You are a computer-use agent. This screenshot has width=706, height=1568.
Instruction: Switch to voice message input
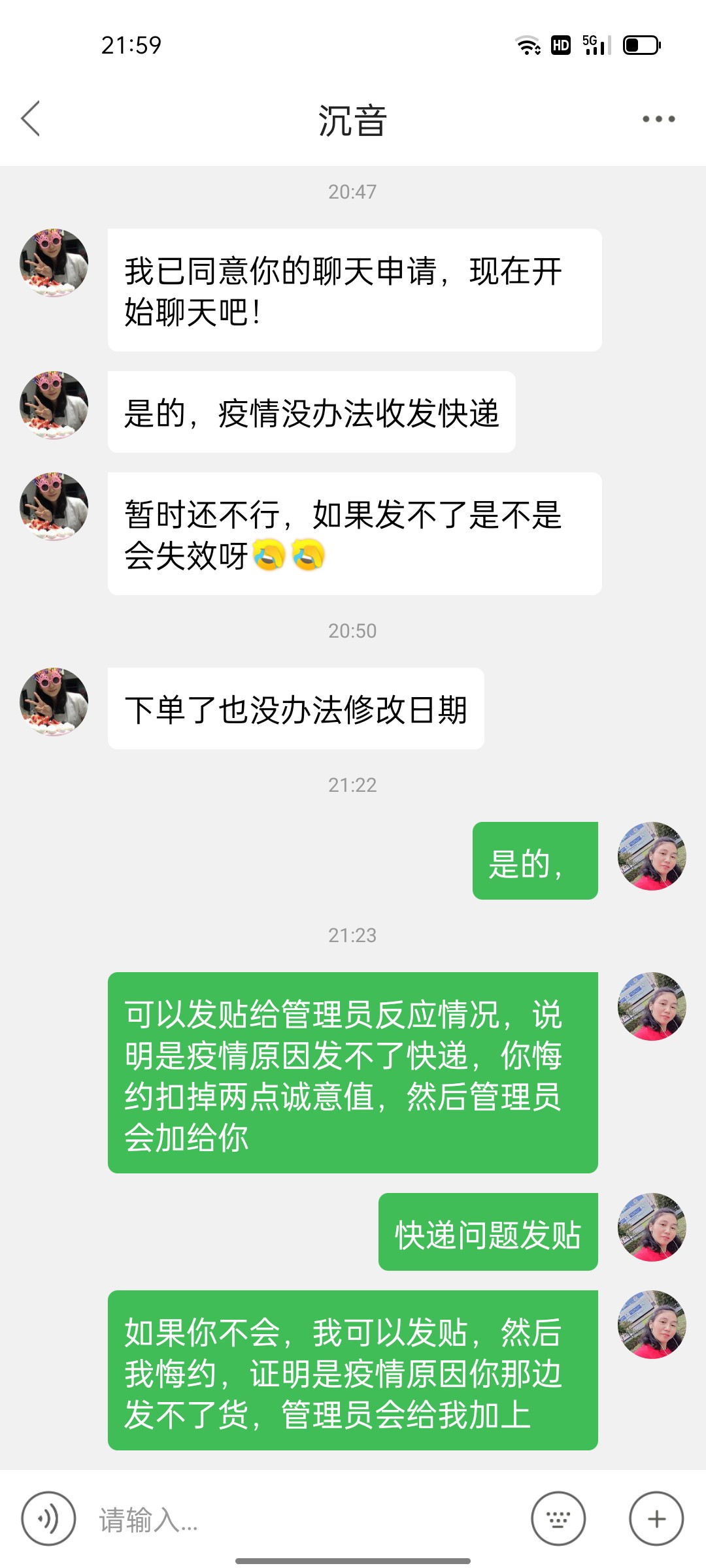click(x=48, y=1519)
